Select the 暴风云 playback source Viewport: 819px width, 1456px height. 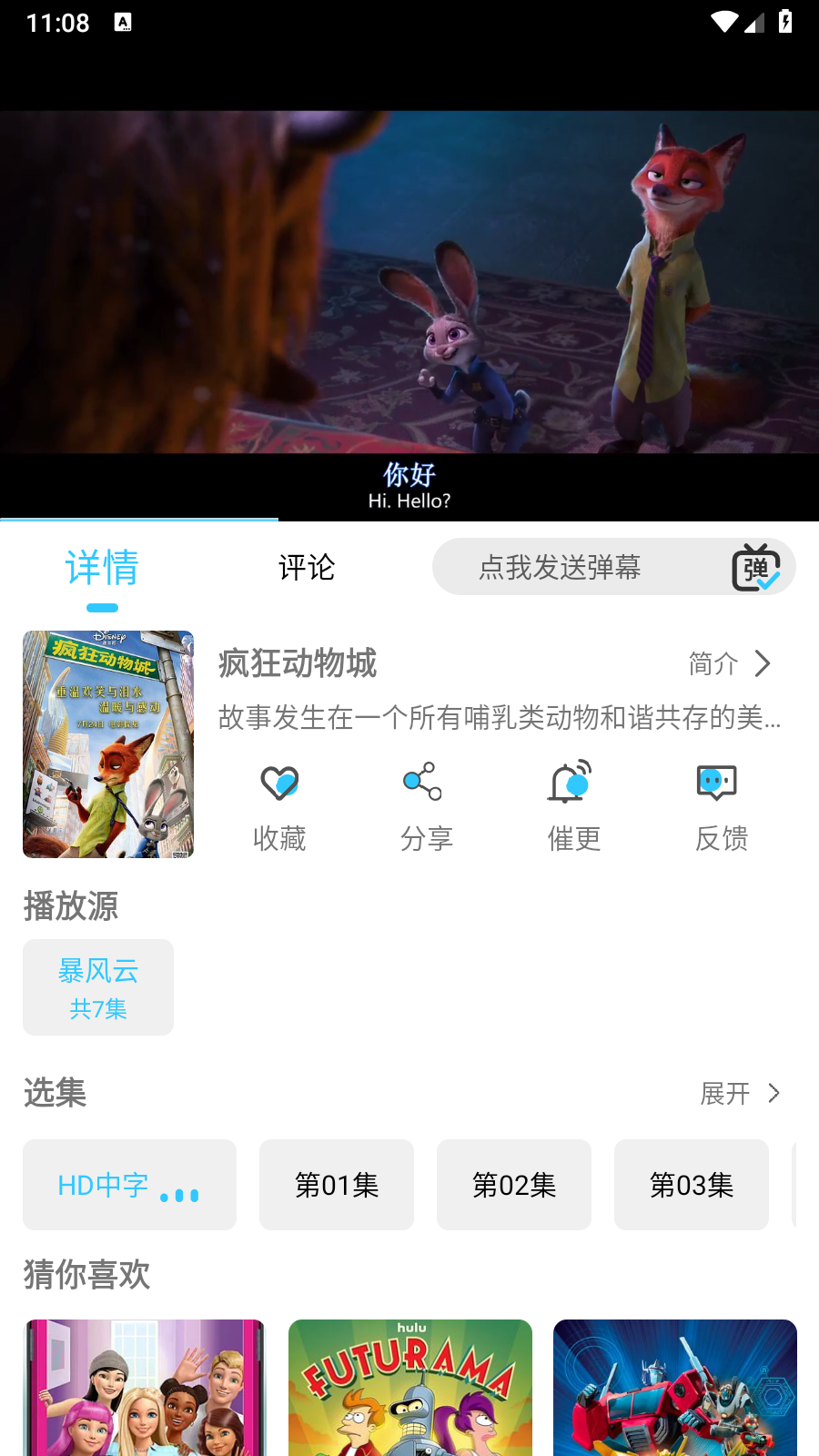98,987
